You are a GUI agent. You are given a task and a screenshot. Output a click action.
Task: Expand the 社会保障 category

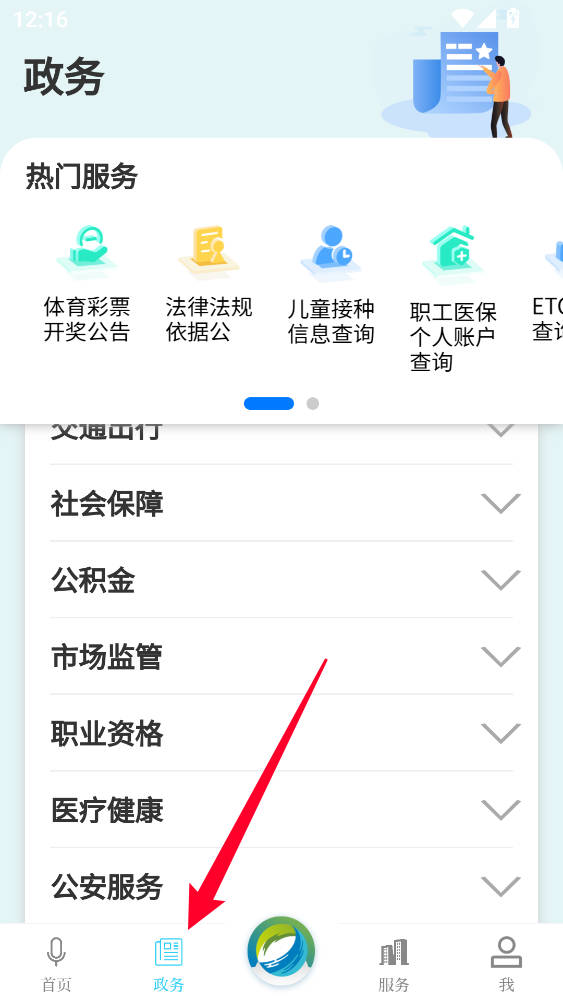[282, 504]
